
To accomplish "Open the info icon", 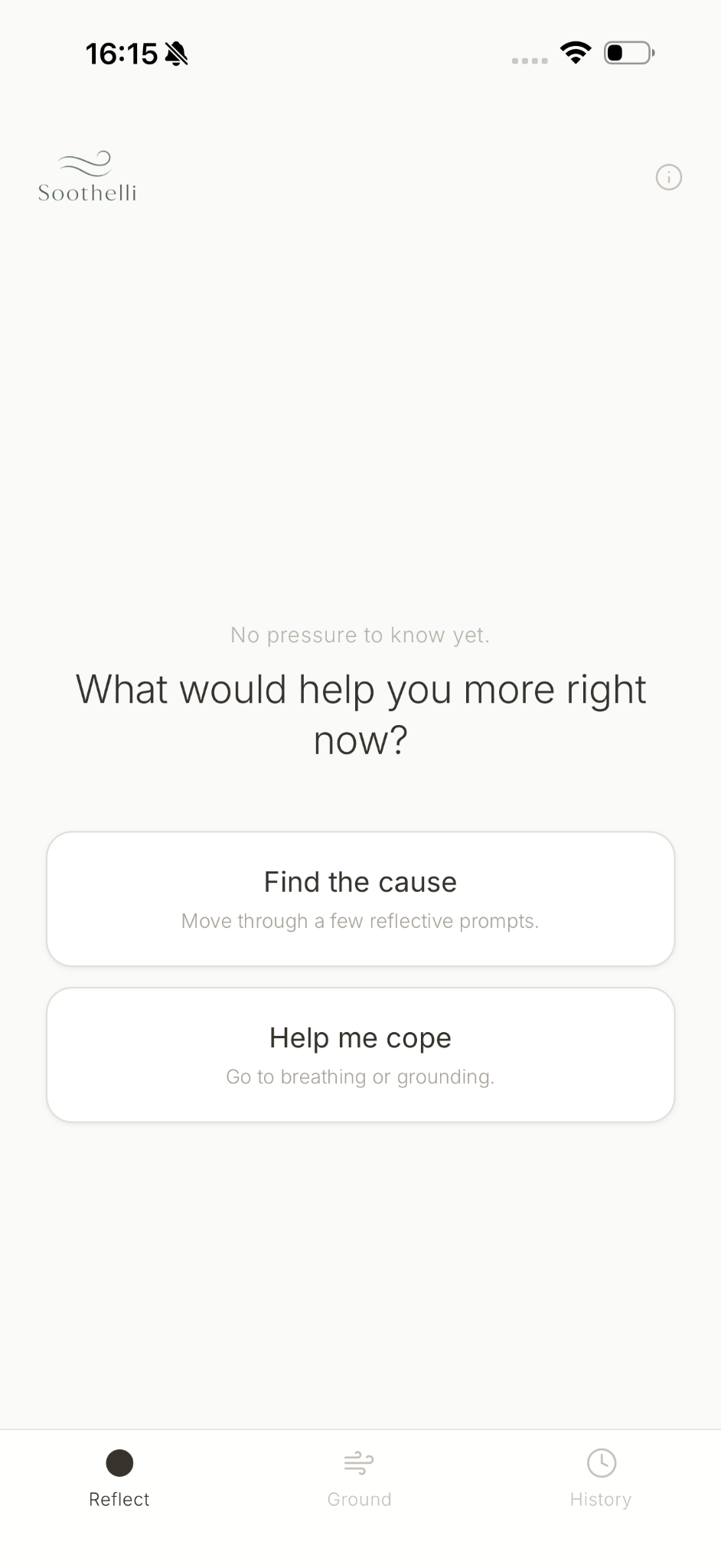I will click(668, 177).
